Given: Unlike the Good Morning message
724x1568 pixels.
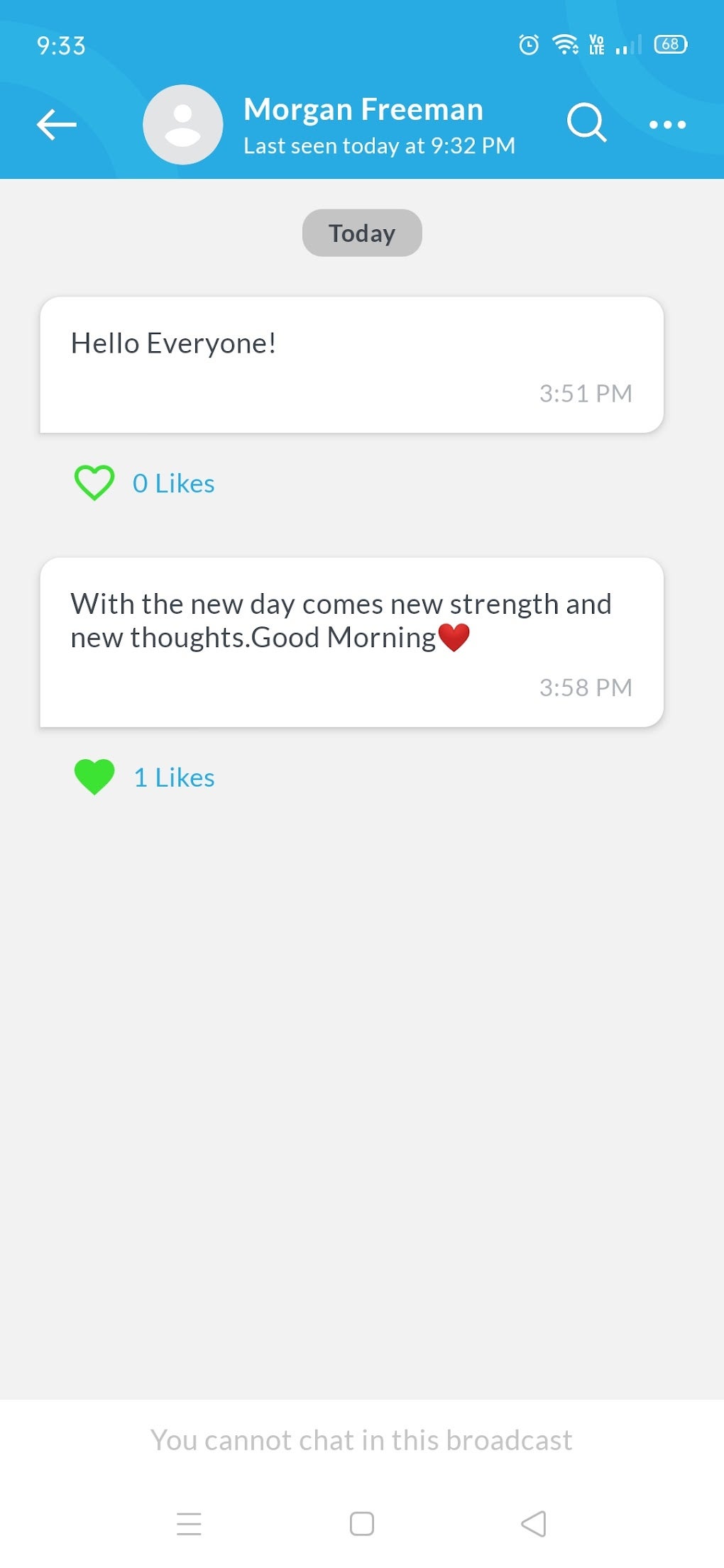Looking at the screenshot, I should pos(94,777).
